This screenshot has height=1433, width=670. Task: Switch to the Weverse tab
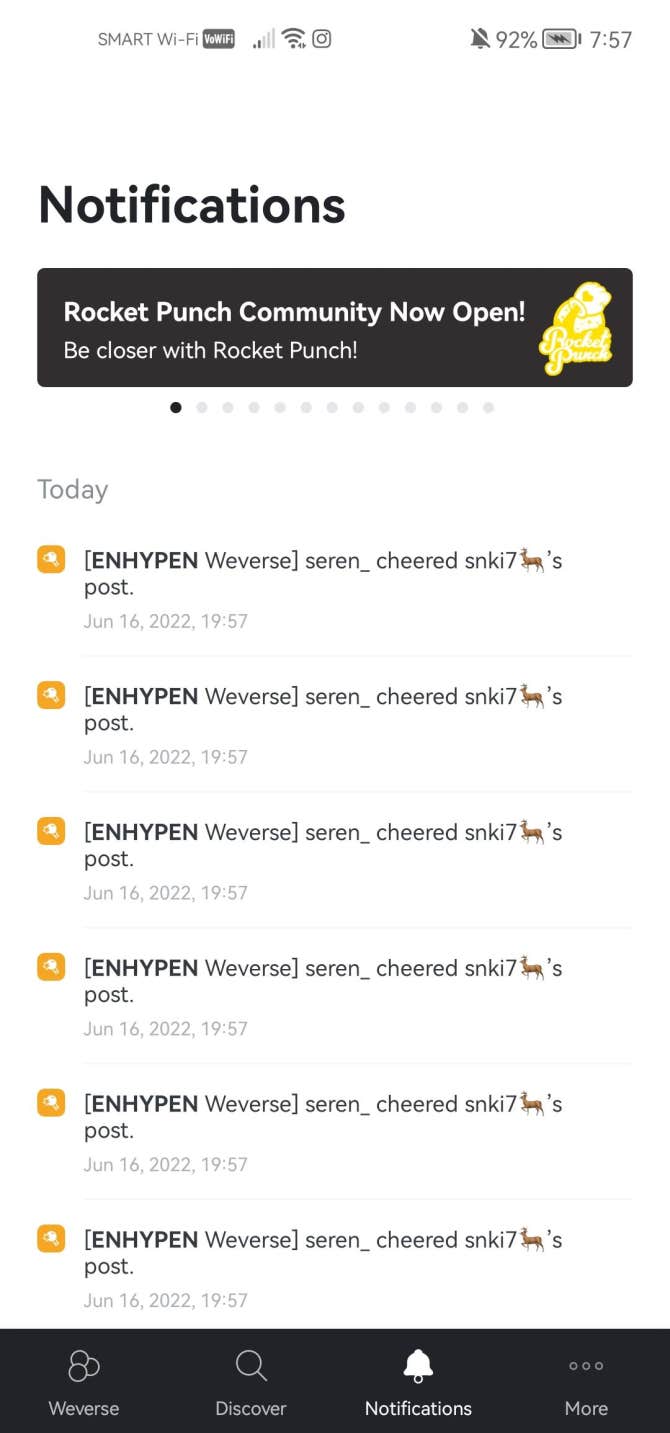84,1382
